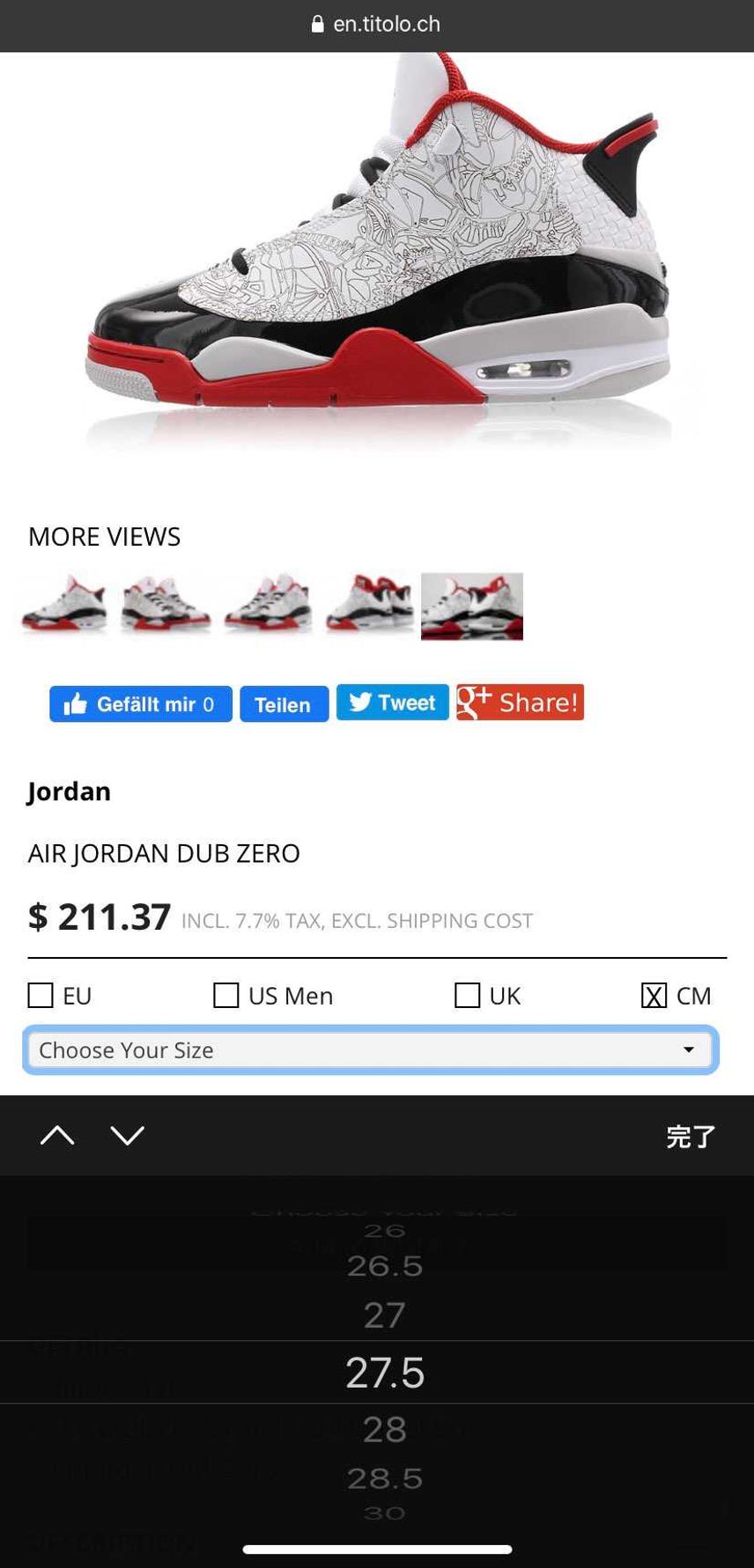View the first shoe thumbnail

click(x=64, y=606)
